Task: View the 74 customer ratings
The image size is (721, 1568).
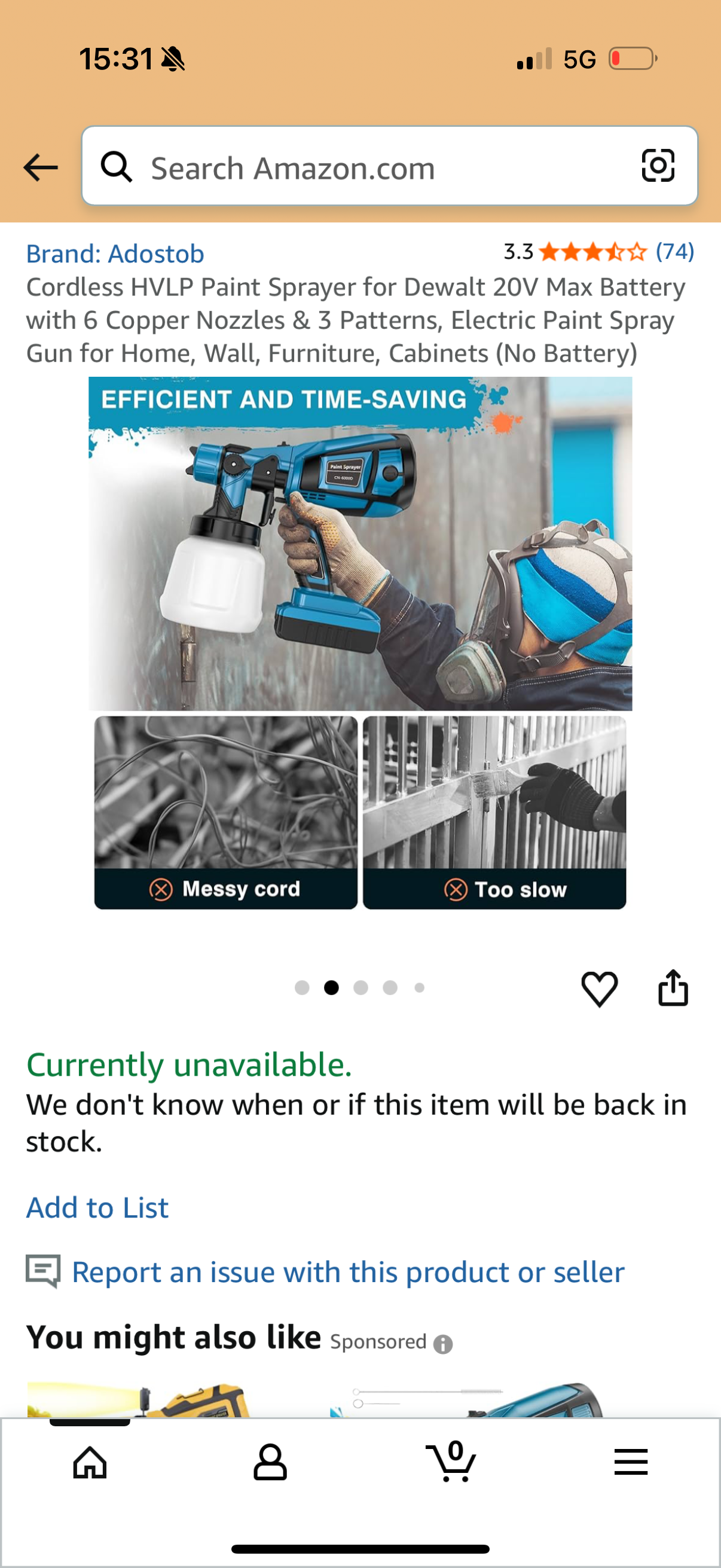Action: (x=674, y=251)
